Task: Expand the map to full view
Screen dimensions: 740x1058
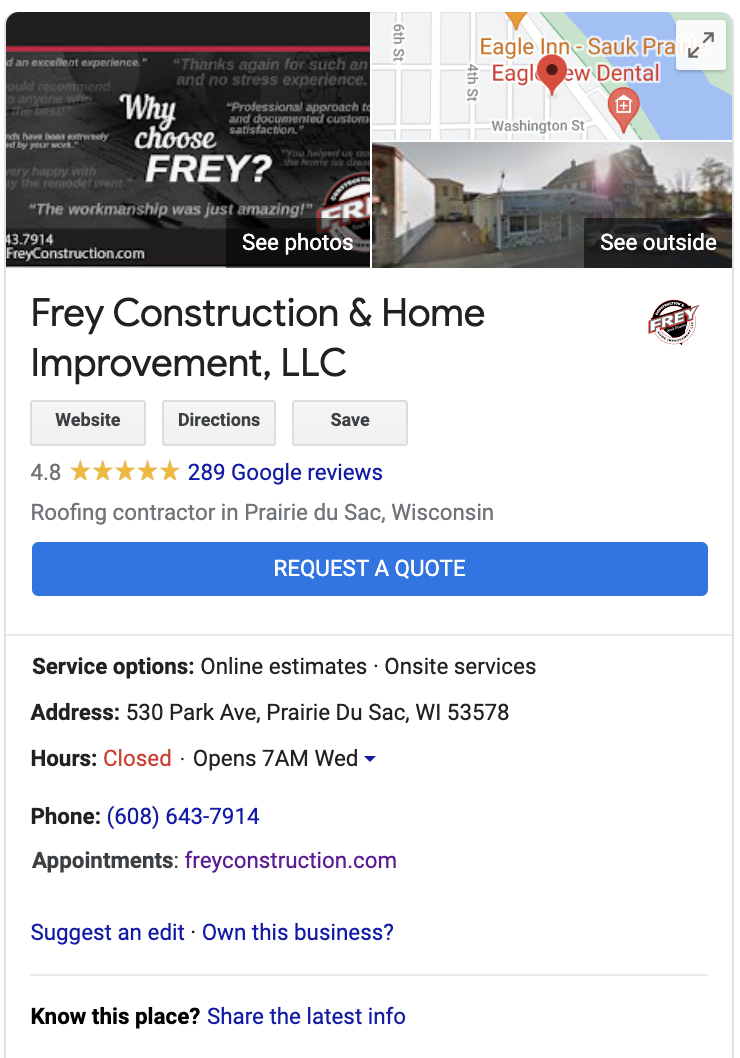Action: 701,44
